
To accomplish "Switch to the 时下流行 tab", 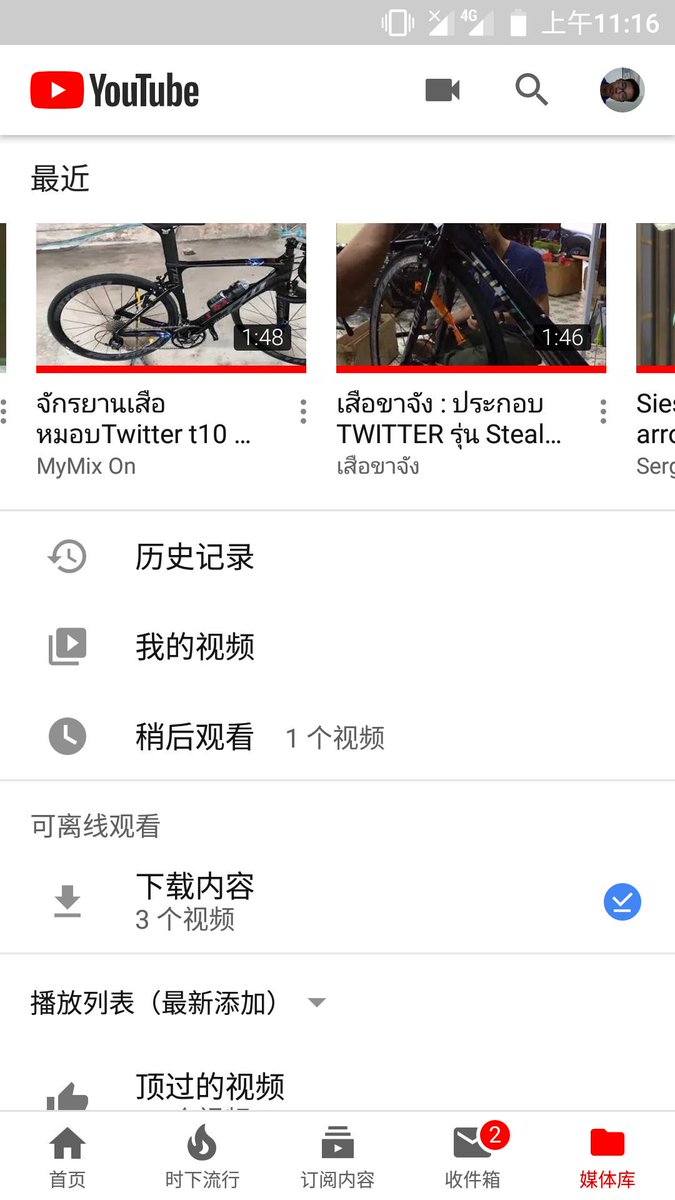I will [202, 1156].
